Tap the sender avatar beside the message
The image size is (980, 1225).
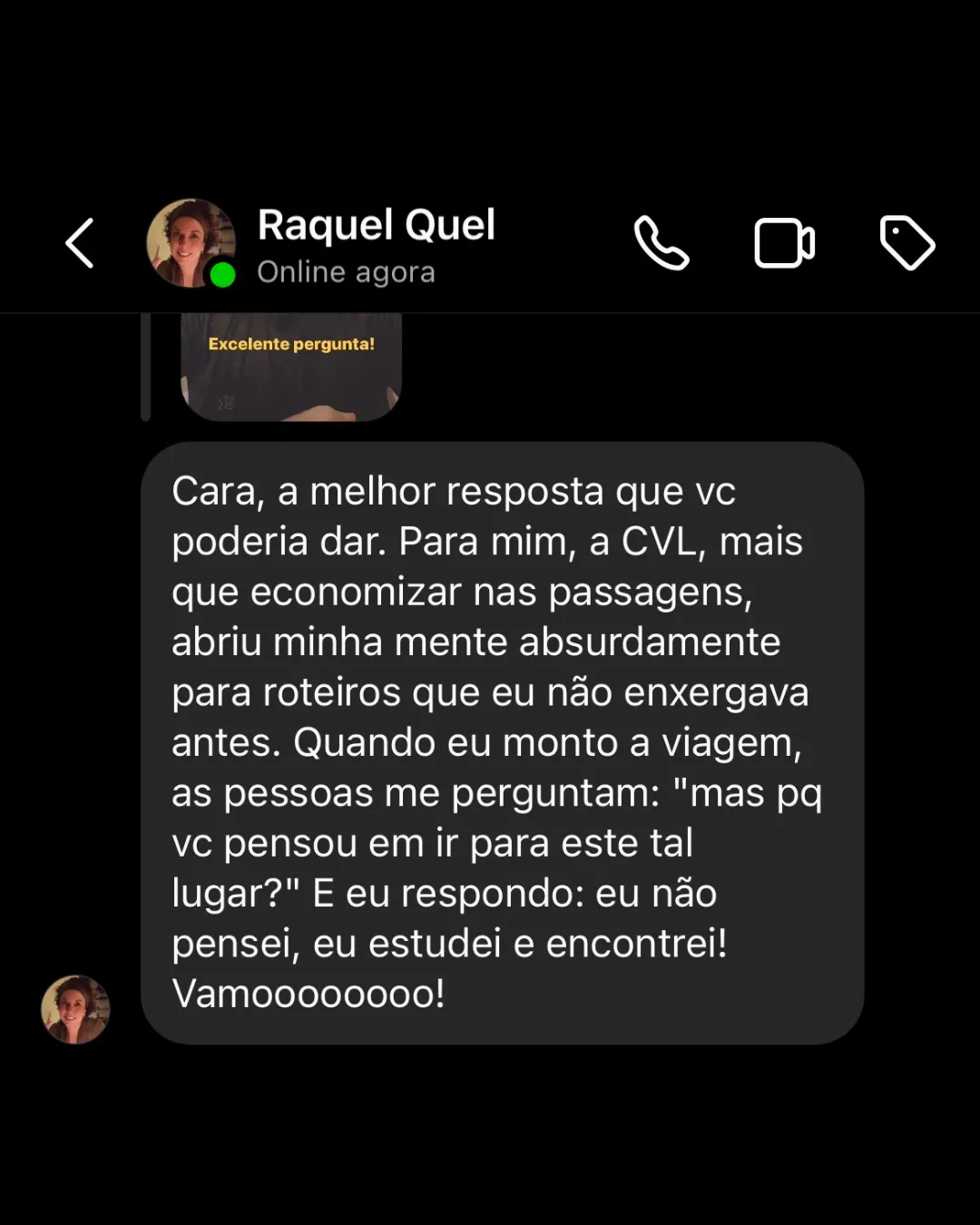[75, 1009]
